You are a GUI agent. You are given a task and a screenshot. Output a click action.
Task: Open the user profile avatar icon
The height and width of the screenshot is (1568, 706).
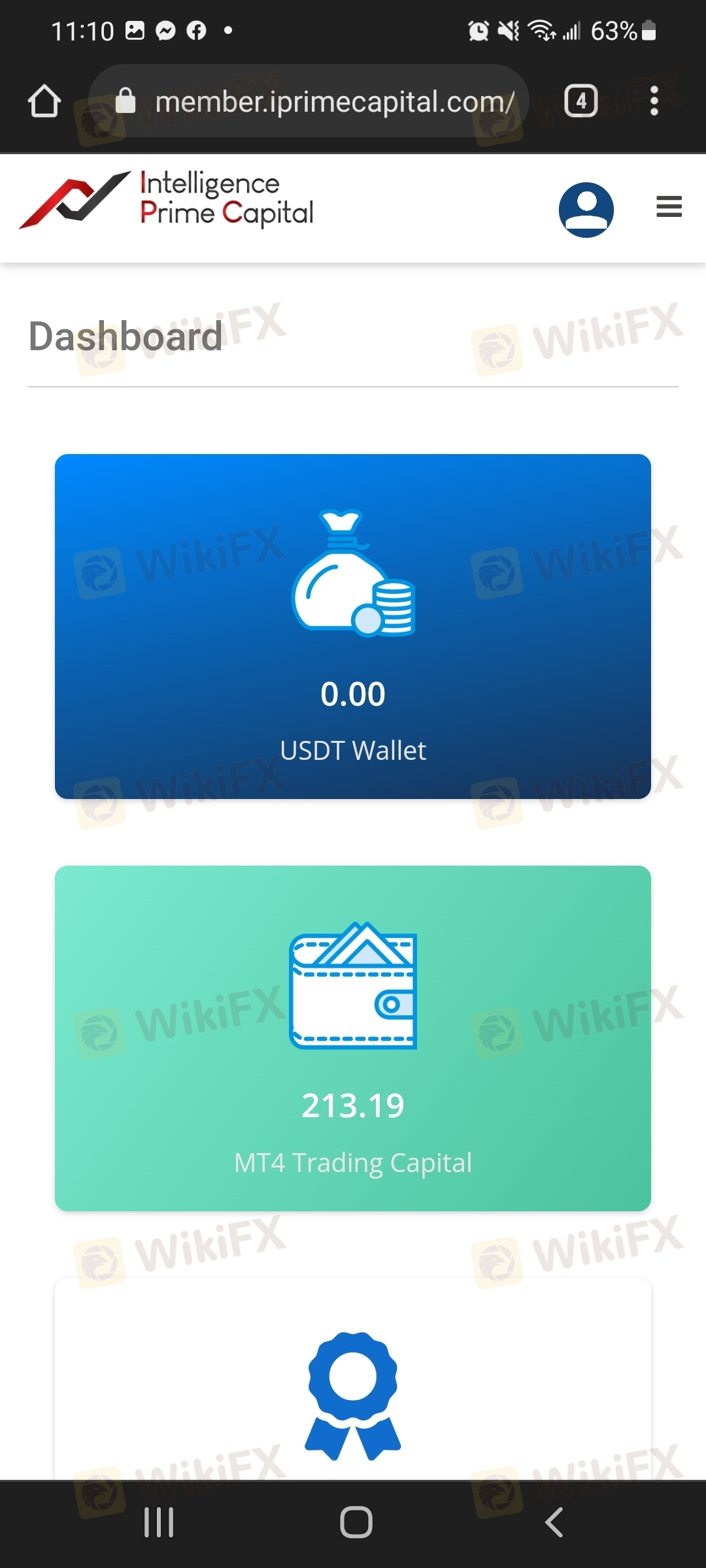point(586,210)
